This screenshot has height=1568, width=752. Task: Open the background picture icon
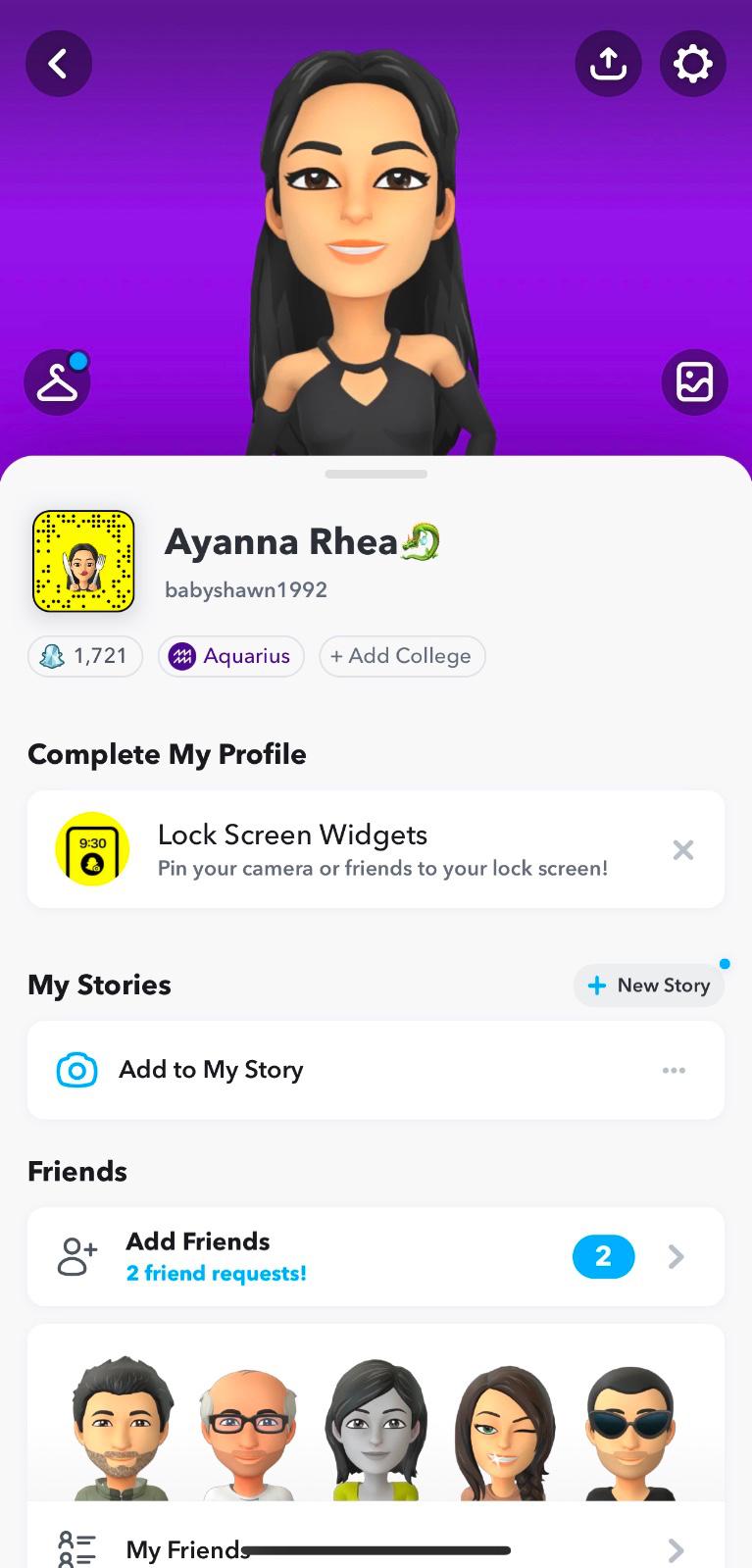(x=694, y=382)
